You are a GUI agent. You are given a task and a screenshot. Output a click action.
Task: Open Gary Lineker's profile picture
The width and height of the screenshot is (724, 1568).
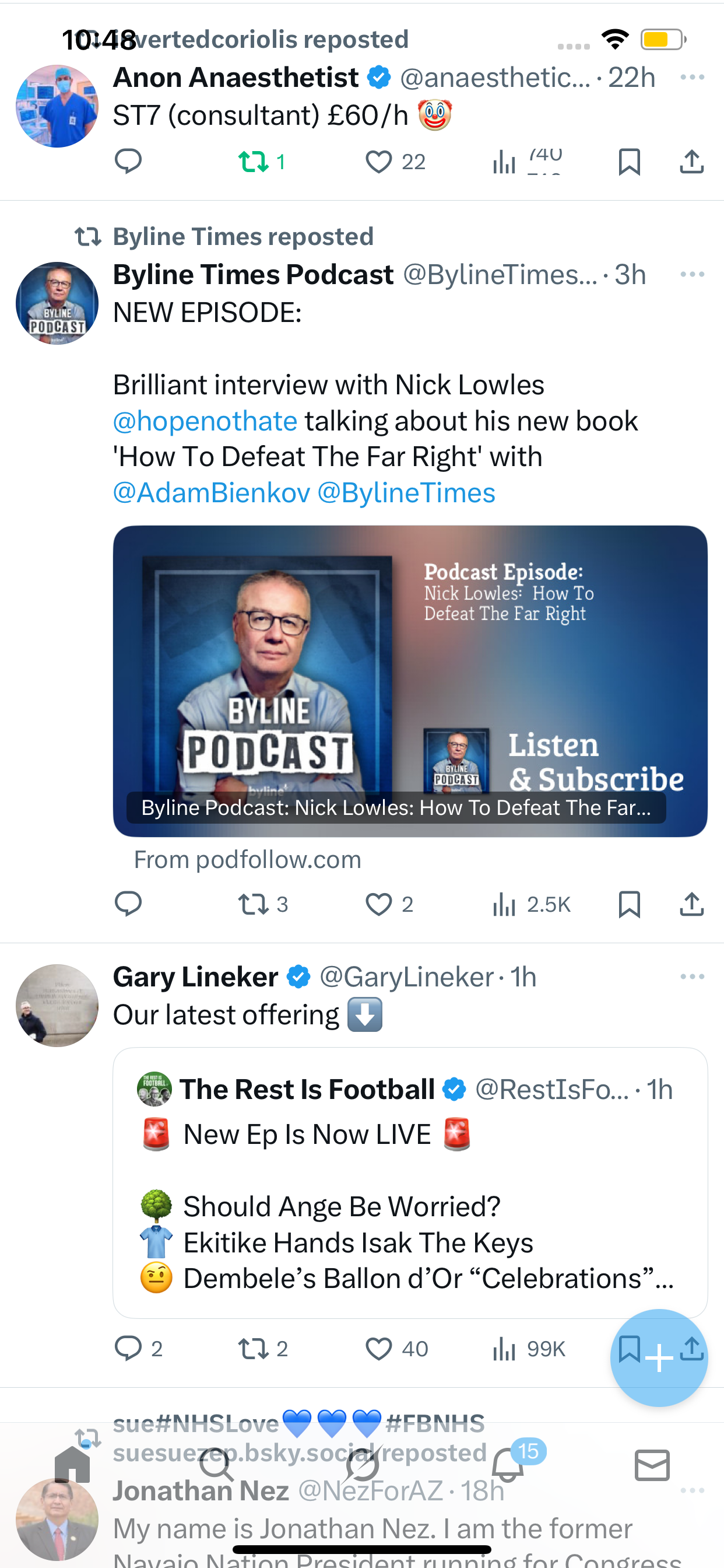[x=57, y=1005]
